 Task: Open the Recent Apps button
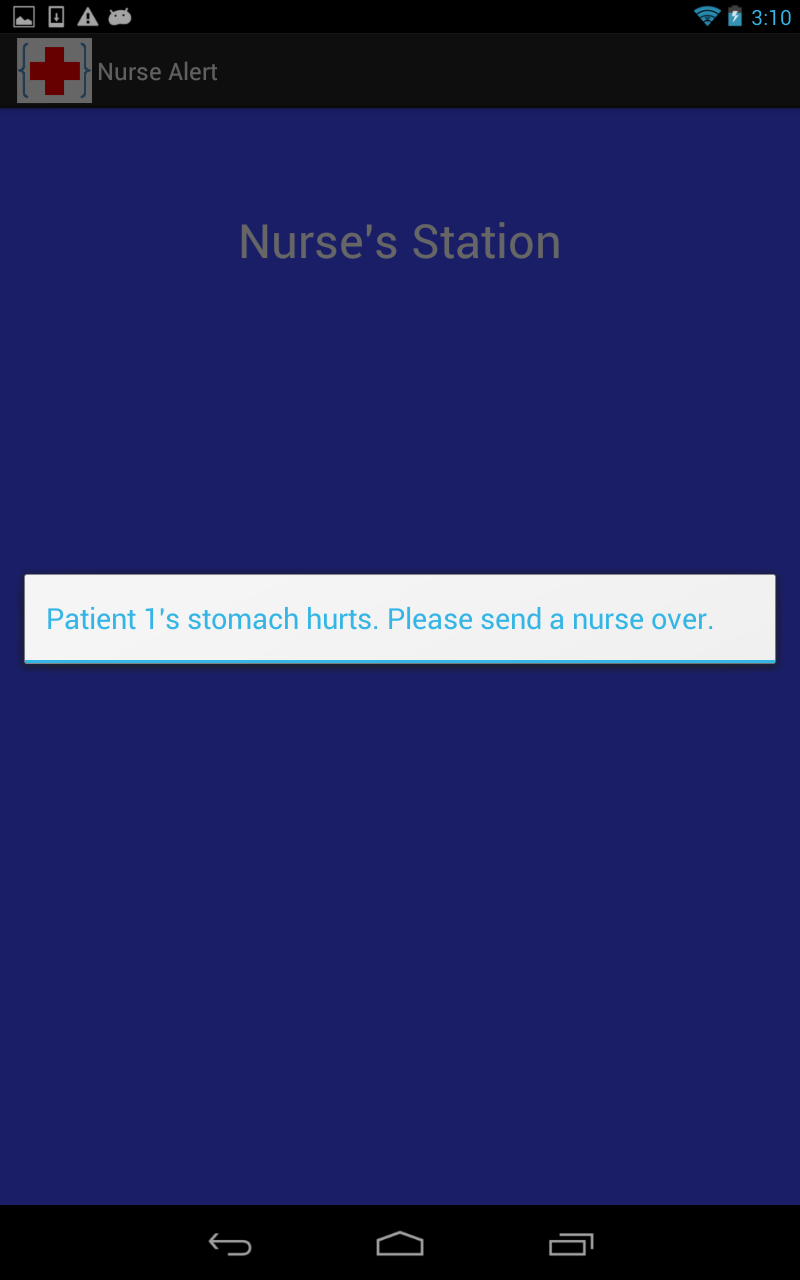(x=570, y=1244)
